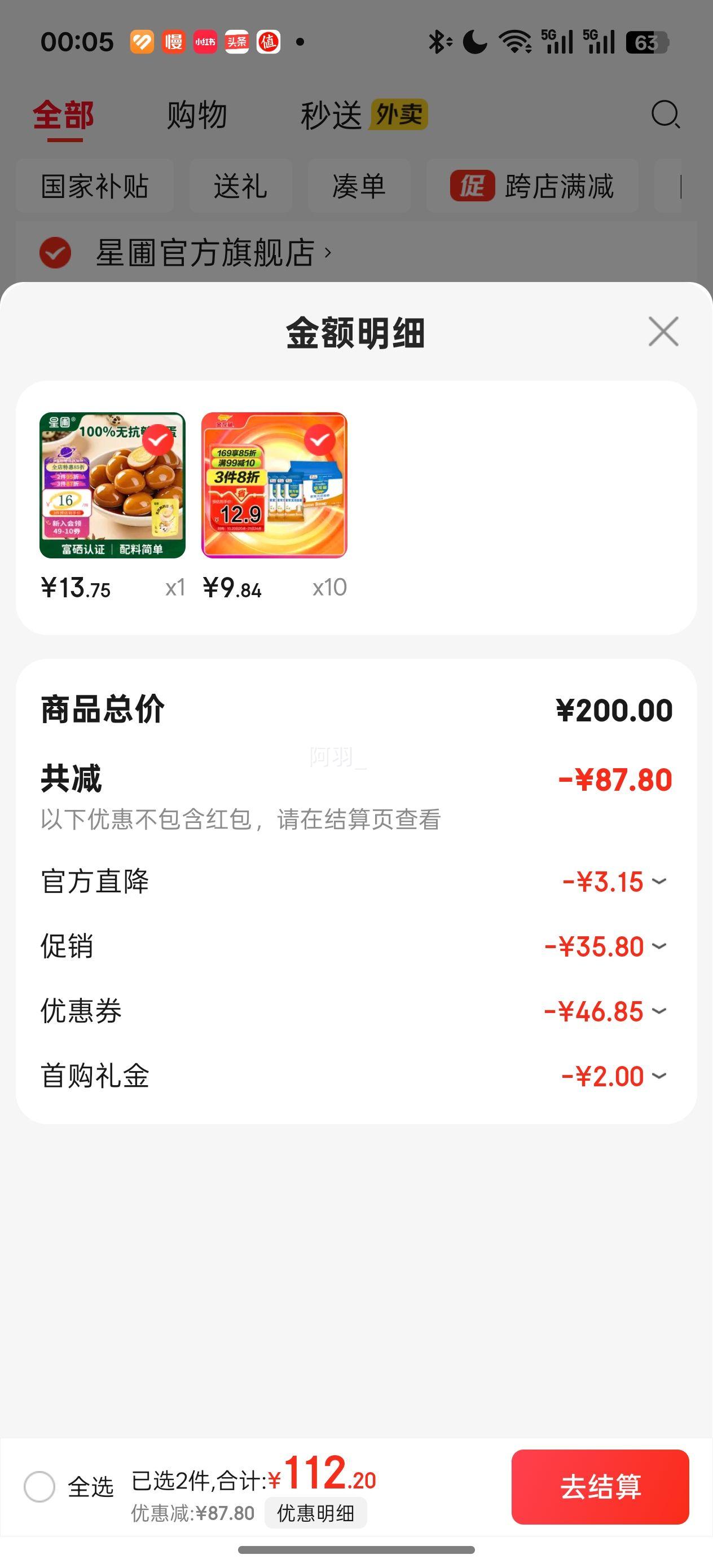Open the ¥9.84 product thumbnail
This screenshot has width=713, height=1568.
tap(274, 485)
